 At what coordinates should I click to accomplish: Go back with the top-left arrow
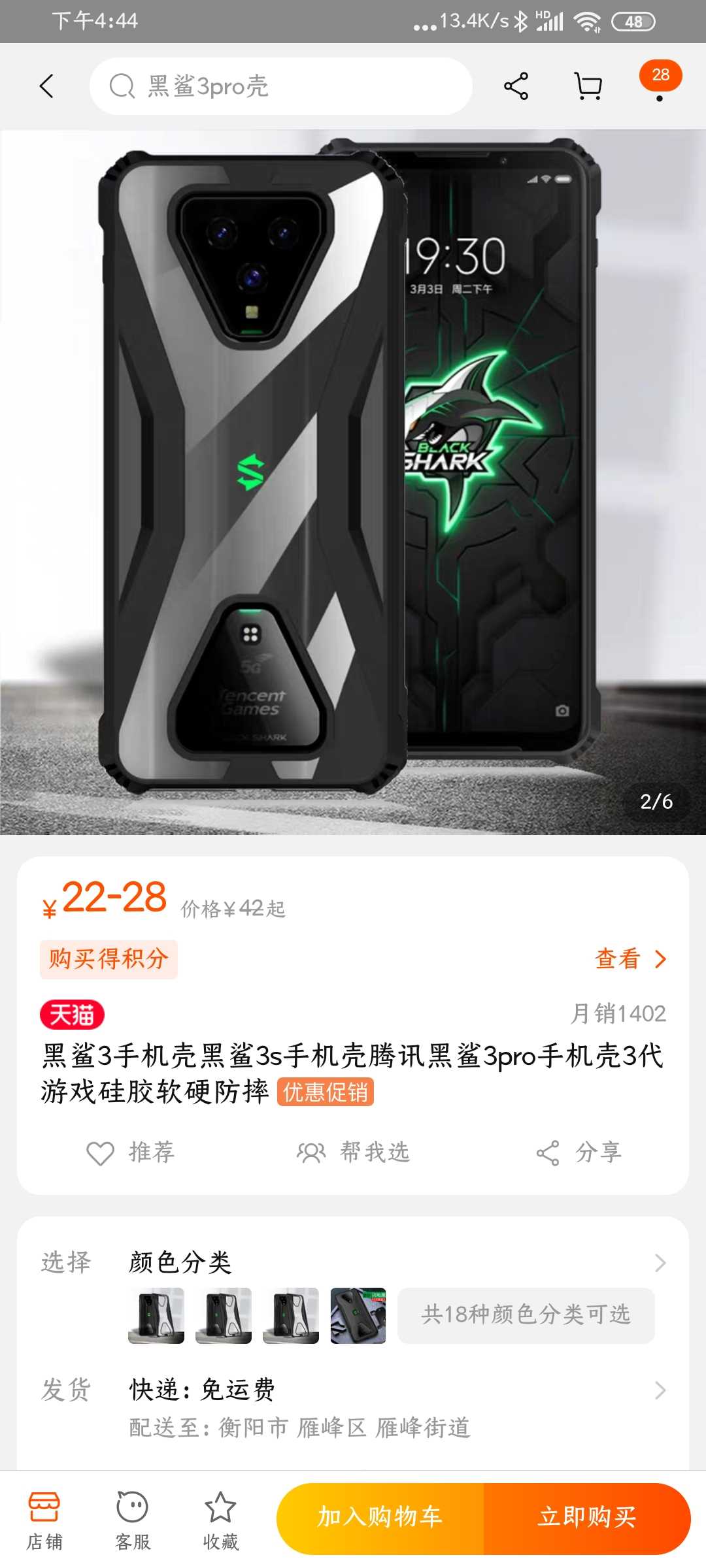click(x=46, y=86)
